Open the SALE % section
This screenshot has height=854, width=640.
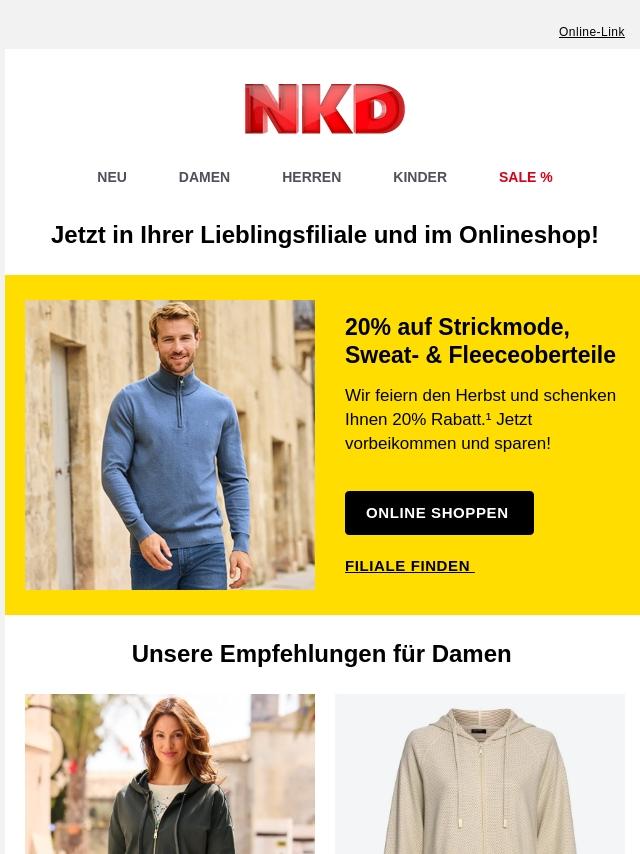(x=526, y=177)
